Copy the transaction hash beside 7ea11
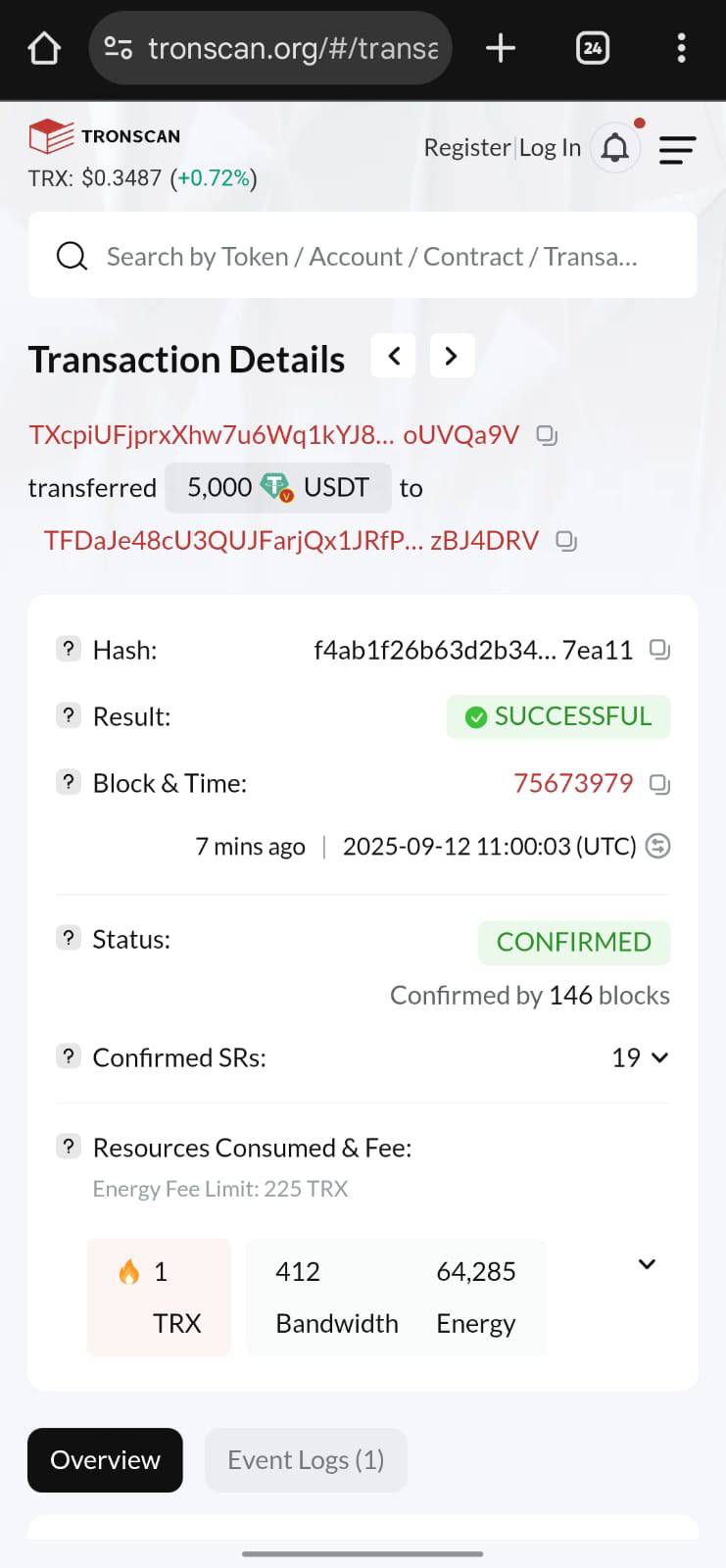This screenshot has width=726, height=1568. 658,649
